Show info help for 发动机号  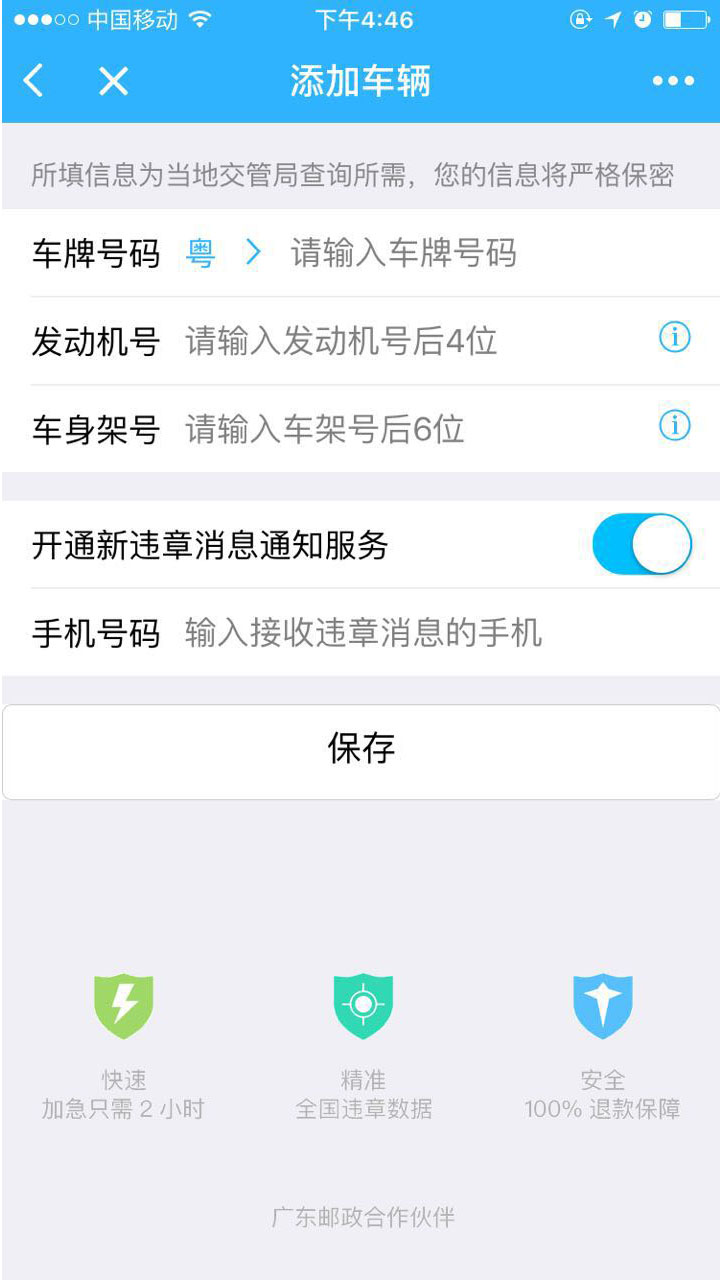click(675, 339)
